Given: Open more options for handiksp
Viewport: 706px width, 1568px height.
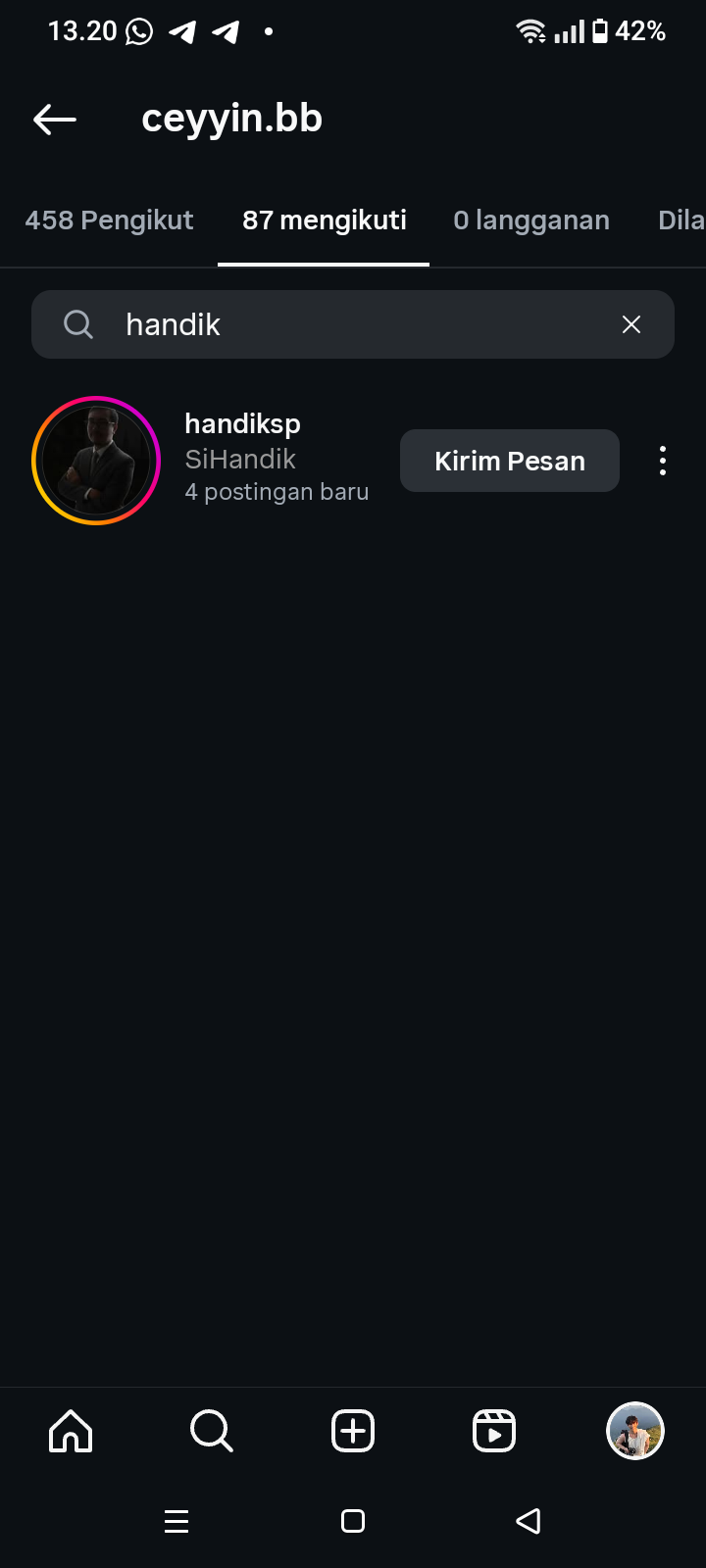Looking at the screenshot, I should coord(663,461).
